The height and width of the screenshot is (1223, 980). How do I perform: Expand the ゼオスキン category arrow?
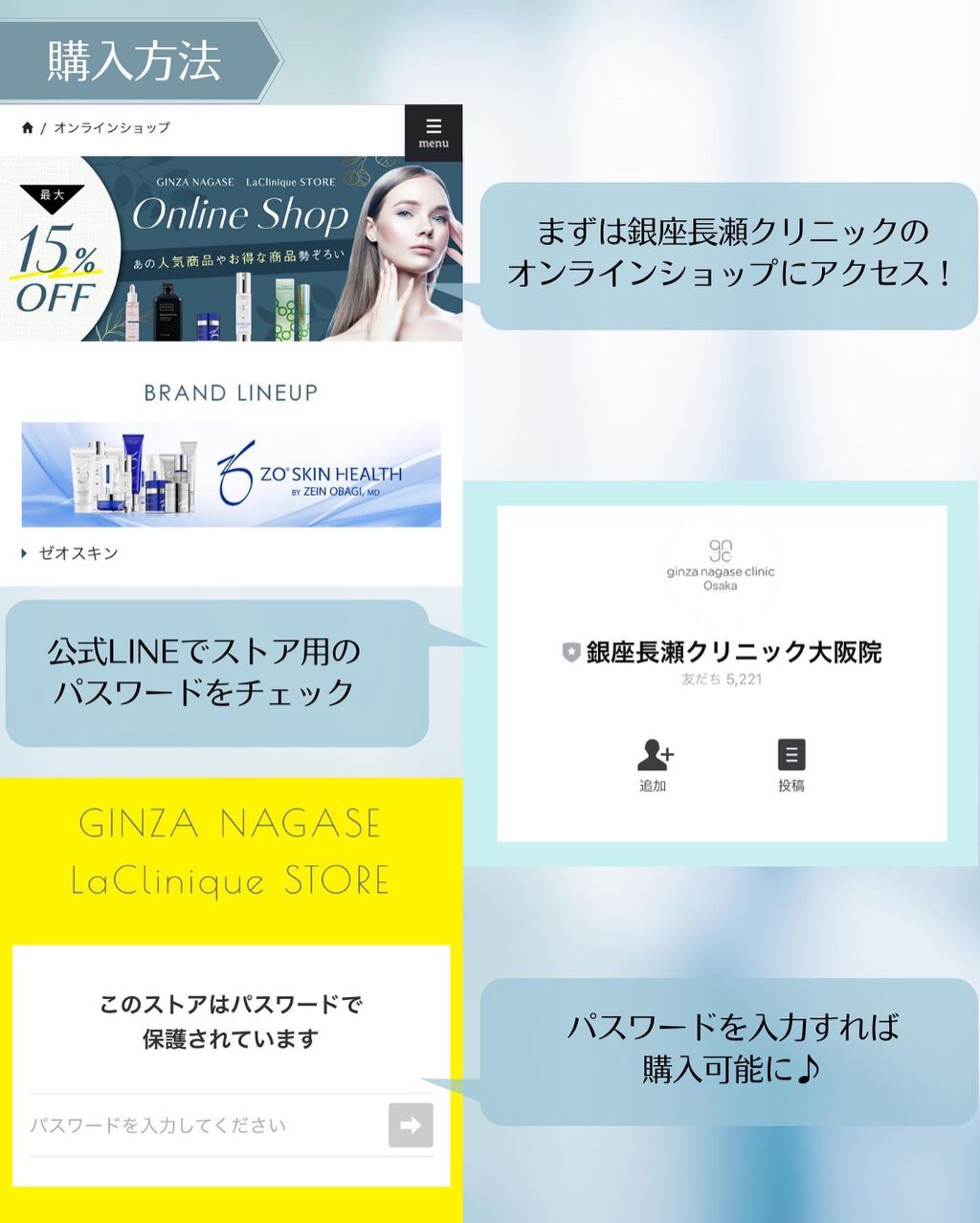23,551
